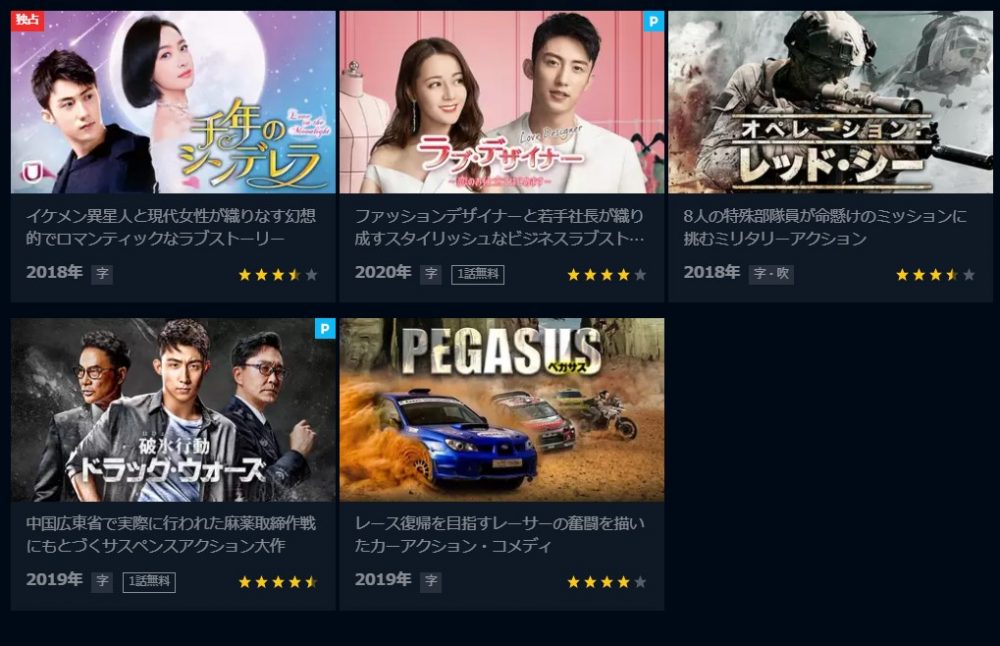Open 破氷行動 ドラッグ・ウォーズ card
1000x646 pixels.
pyautogui.click(x=173, y=410)
